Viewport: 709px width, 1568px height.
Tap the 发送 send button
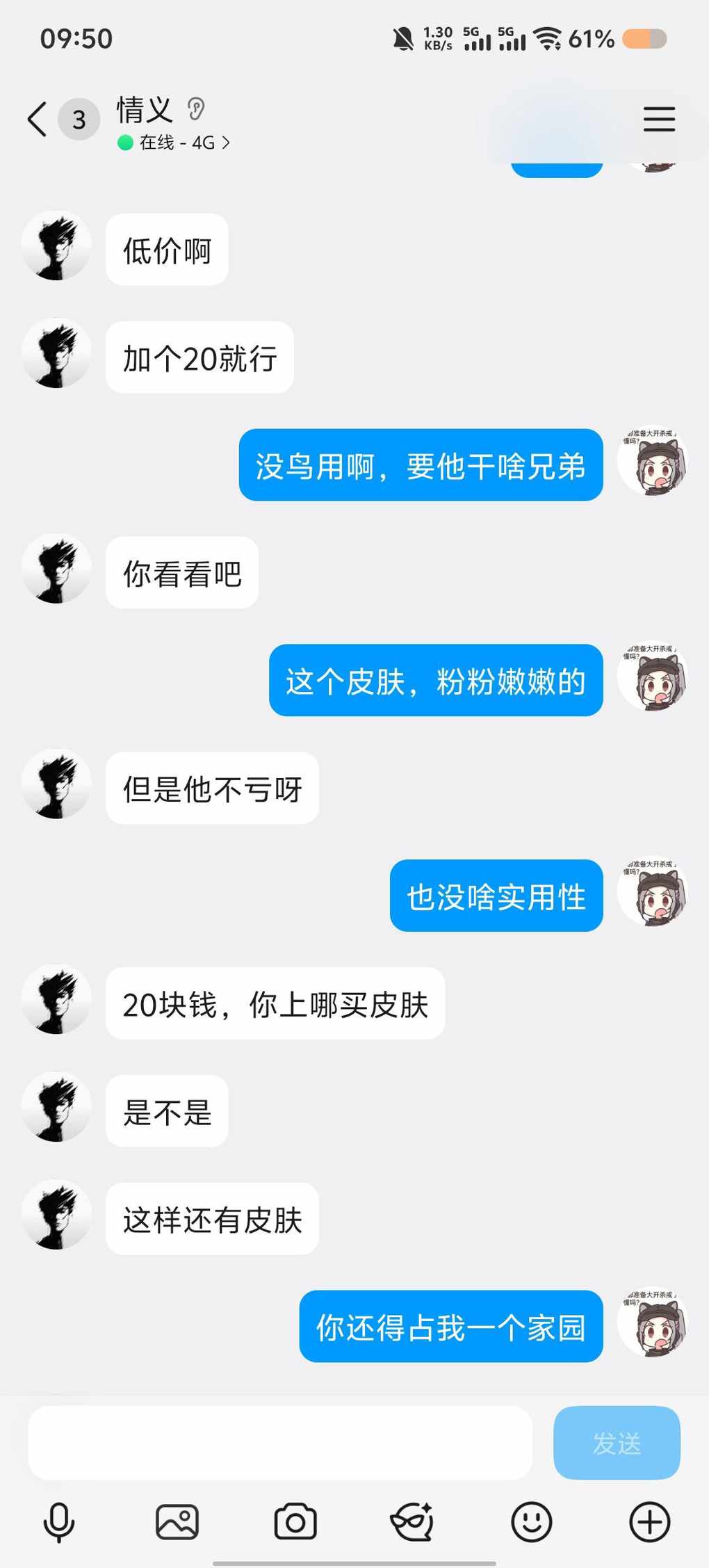point(616,1442)
